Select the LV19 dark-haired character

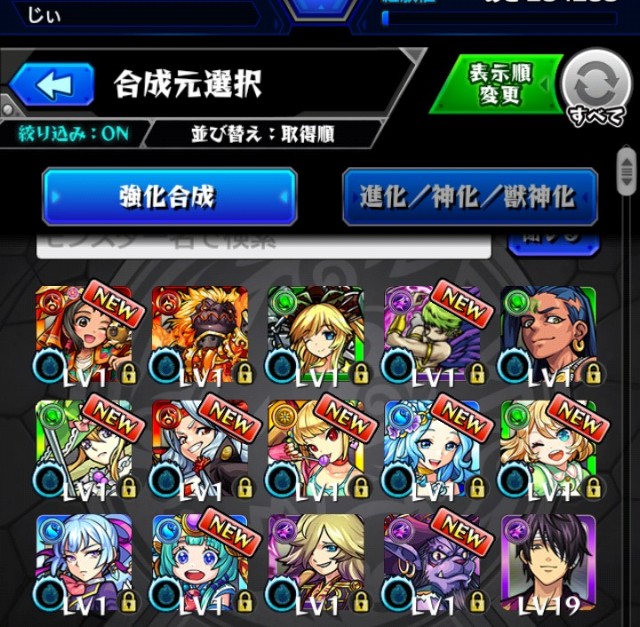click(x=549, y=564)
